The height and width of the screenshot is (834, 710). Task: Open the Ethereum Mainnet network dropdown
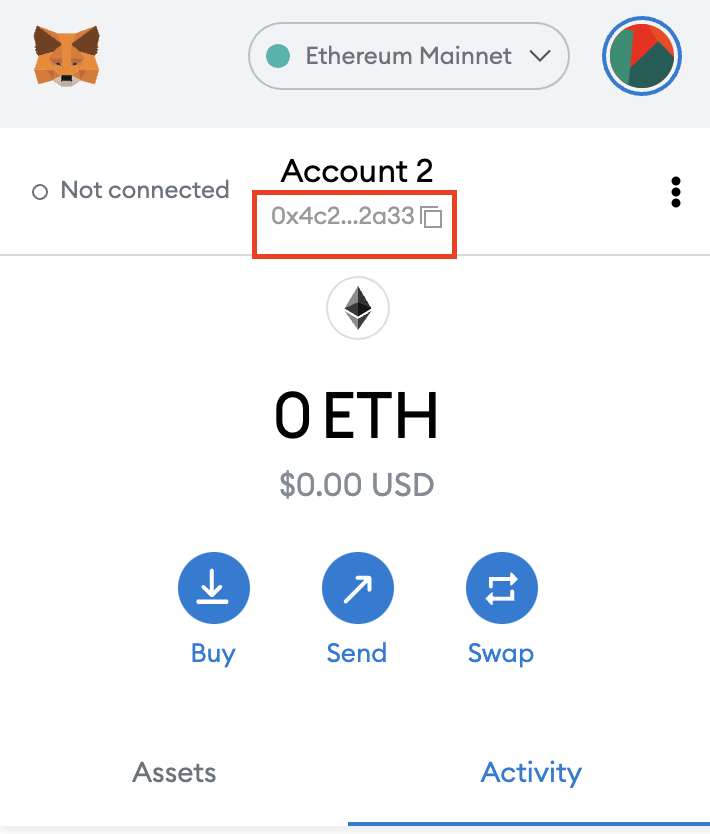408,56
